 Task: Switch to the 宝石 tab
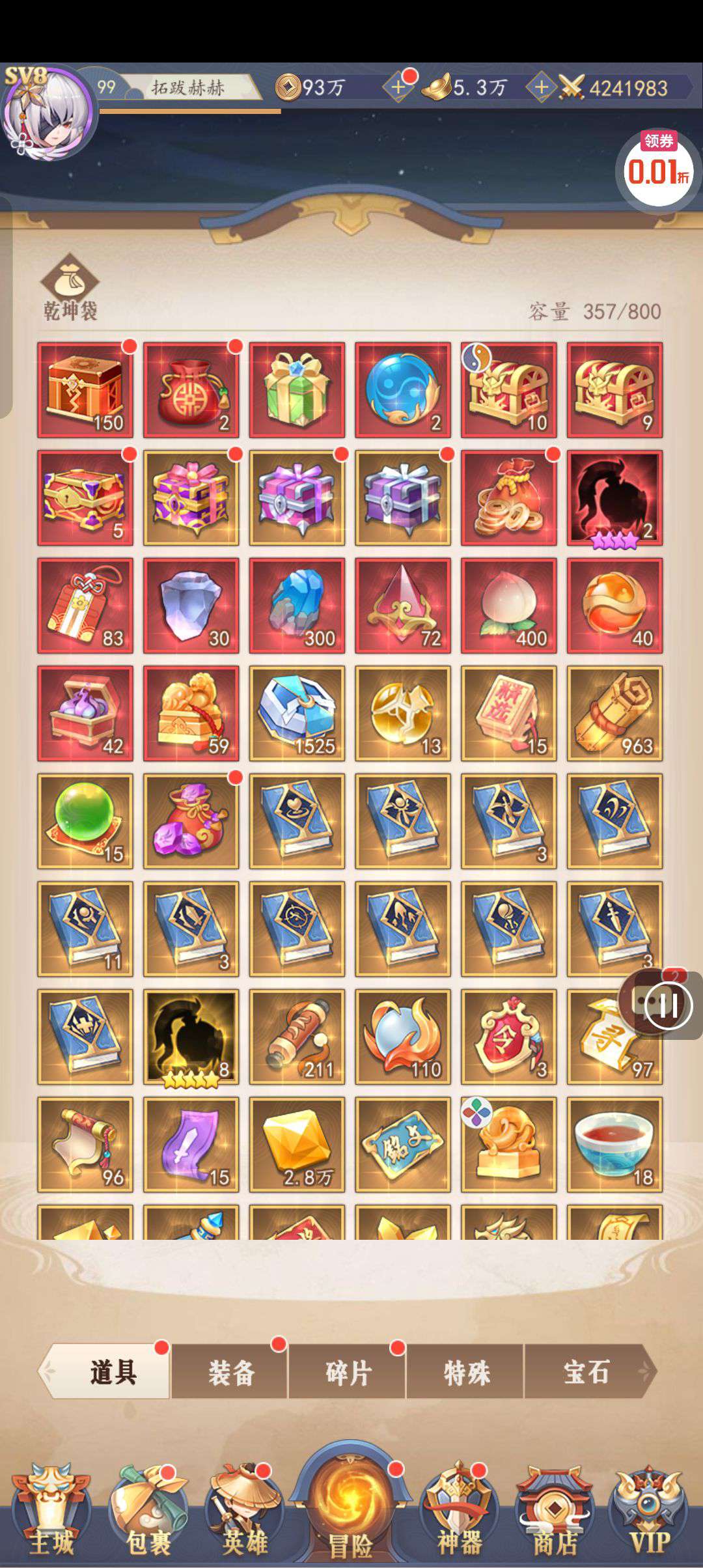point(585,1373)
